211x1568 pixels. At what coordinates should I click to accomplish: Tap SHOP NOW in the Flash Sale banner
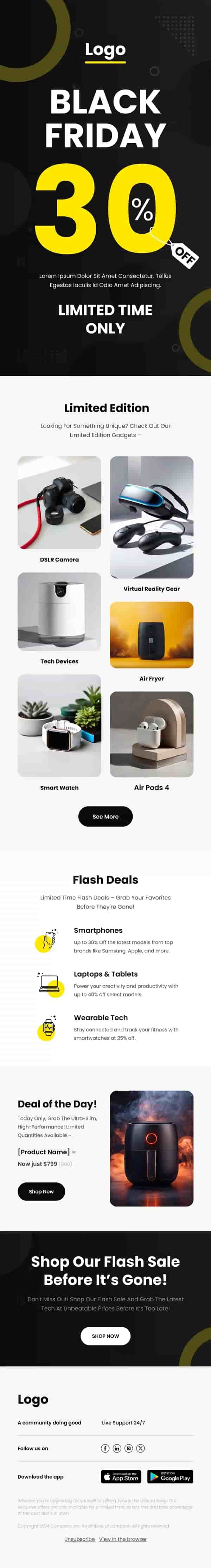pos(105,1336)
